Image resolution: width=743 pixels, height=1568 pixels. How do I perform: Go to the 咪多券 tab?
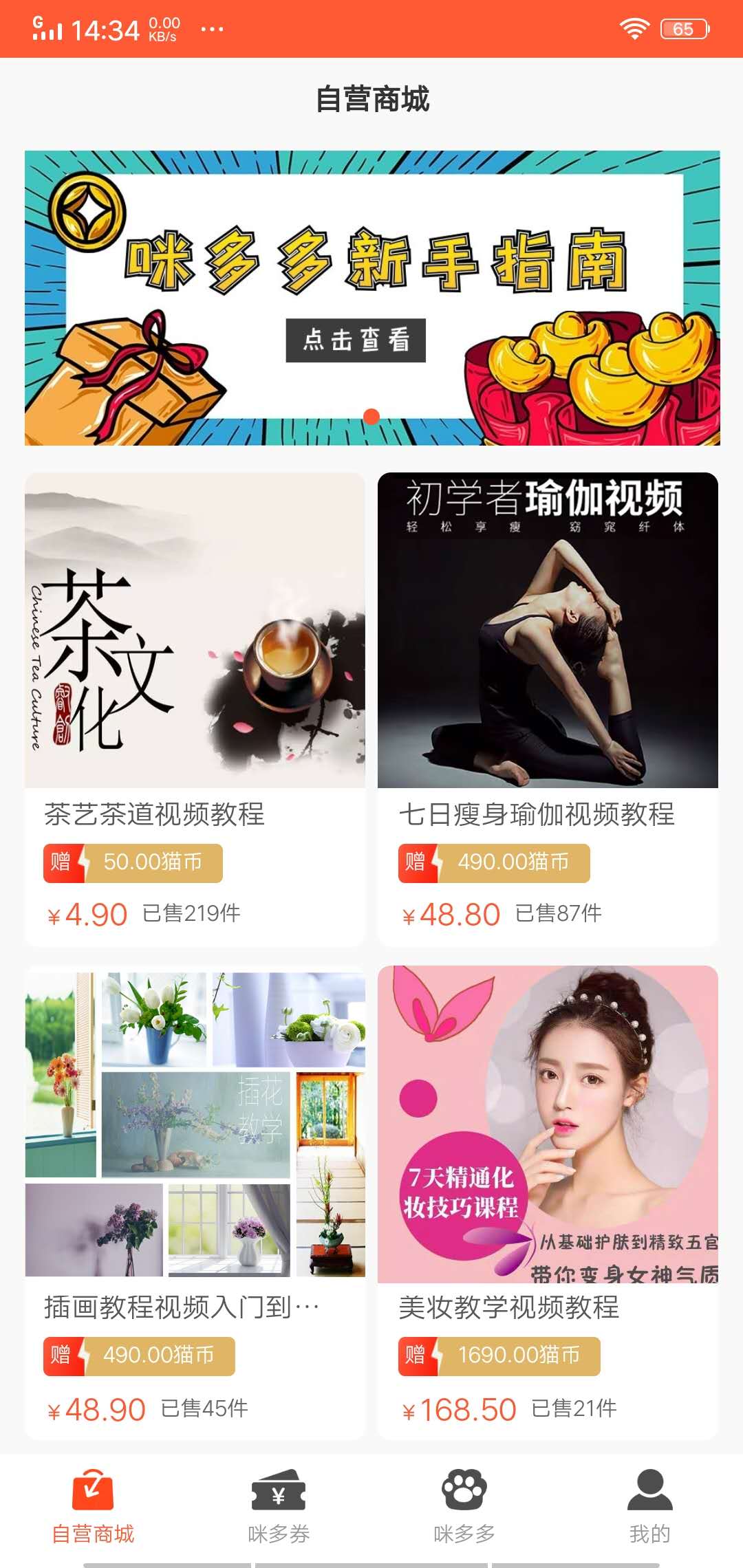[279, 1507]
